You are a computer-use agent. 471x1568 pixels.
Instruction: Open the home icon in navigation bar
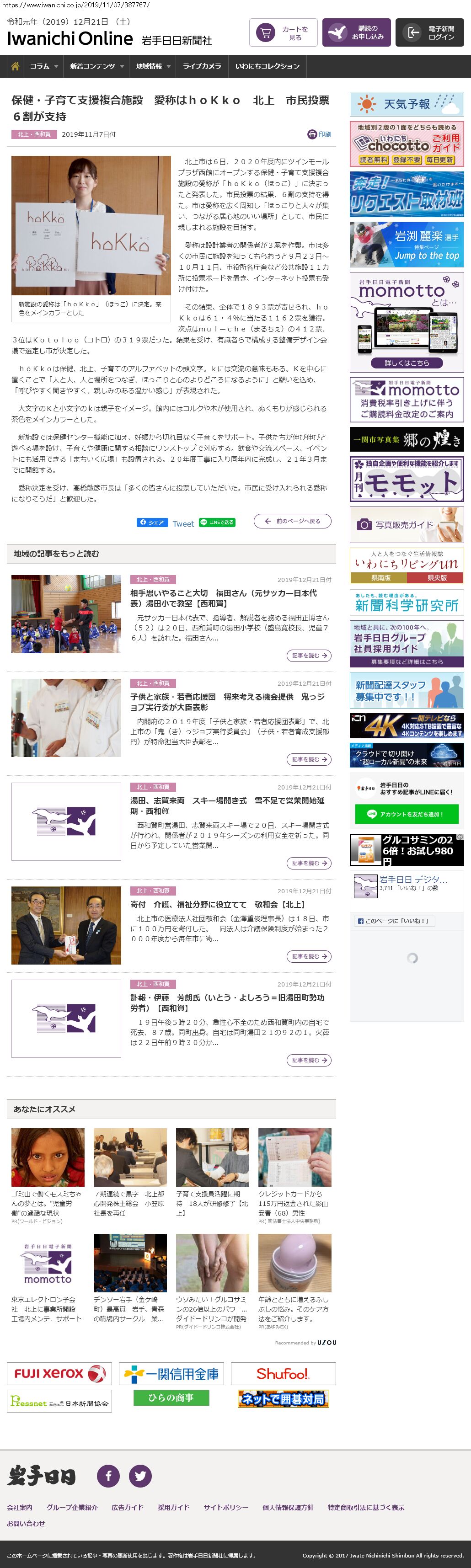click(15, 66)
